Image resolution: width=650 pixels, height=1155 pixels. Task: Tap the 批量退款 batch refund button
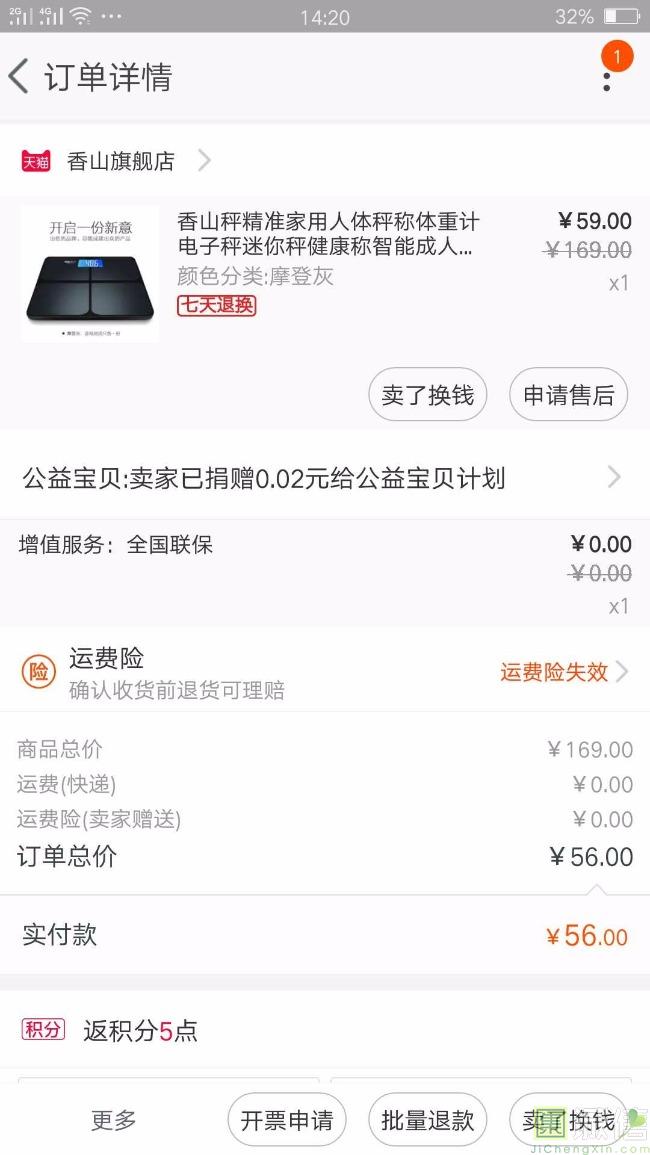[x=427, y=1120]
